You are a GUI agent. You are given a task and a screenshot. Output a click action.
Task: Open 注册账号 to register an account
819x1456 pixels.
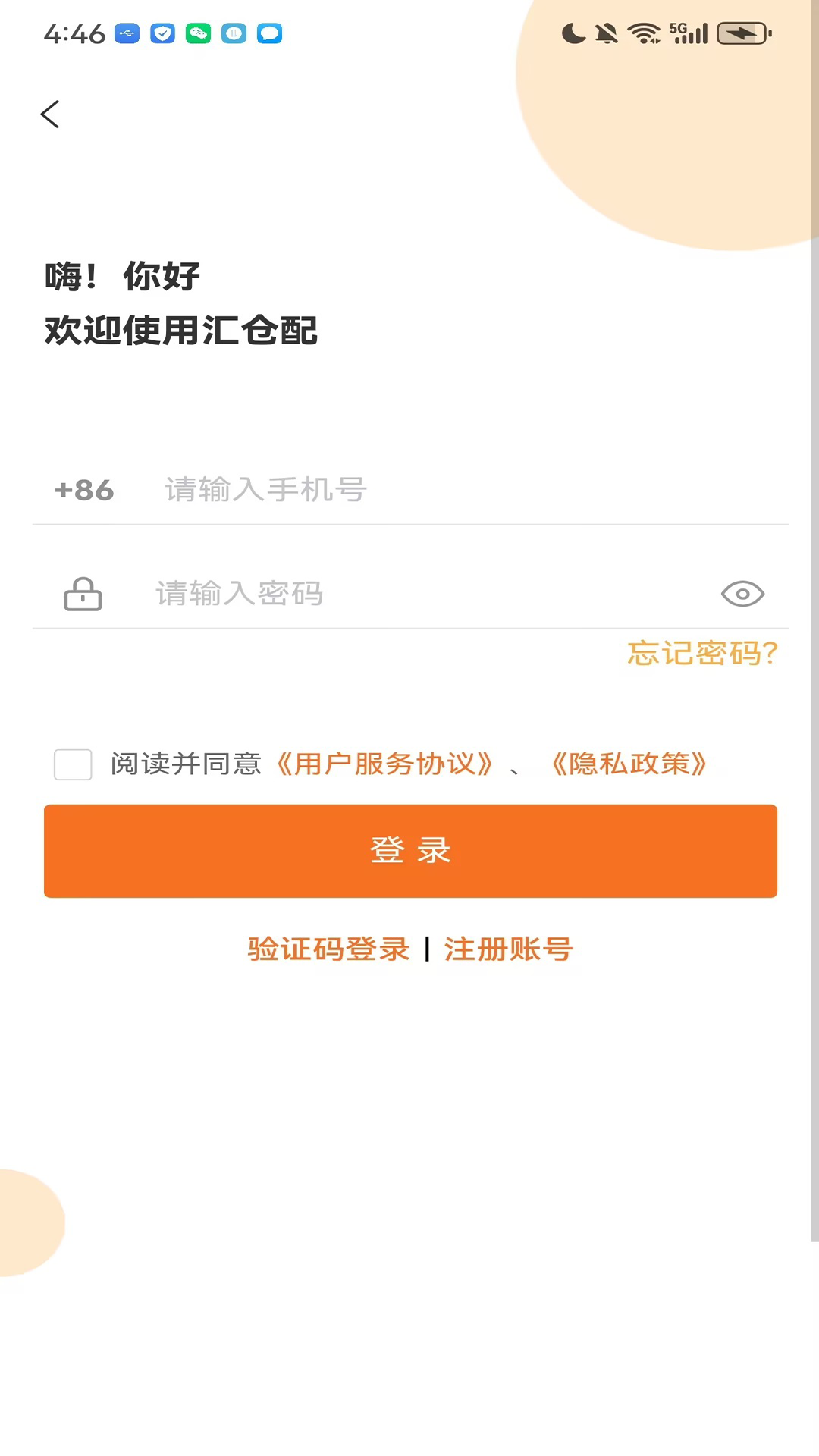pos(508,949)
